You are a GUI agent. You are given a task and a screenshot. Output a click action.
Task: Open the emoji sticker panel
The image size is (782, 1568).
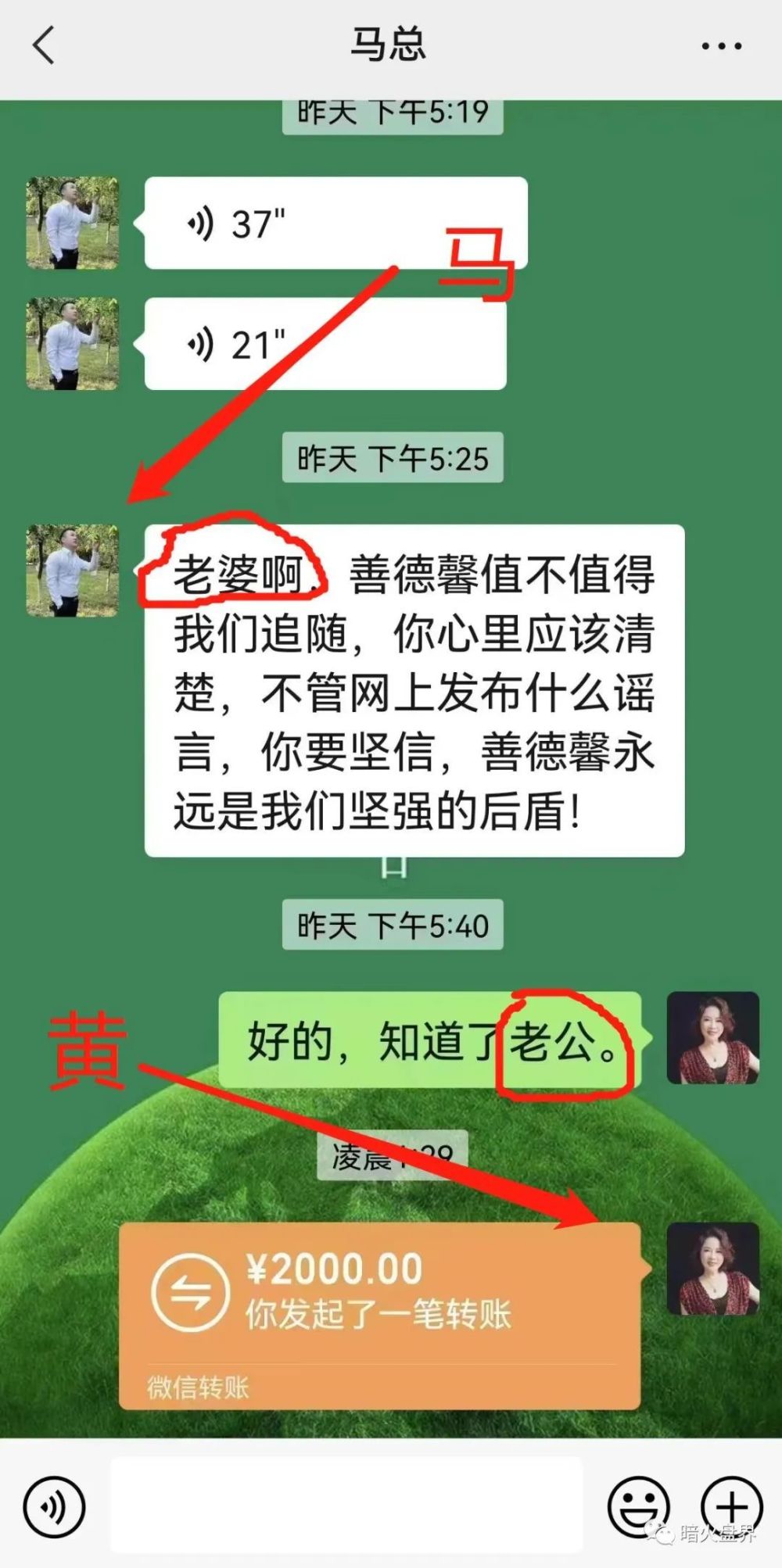point(638,1505)
